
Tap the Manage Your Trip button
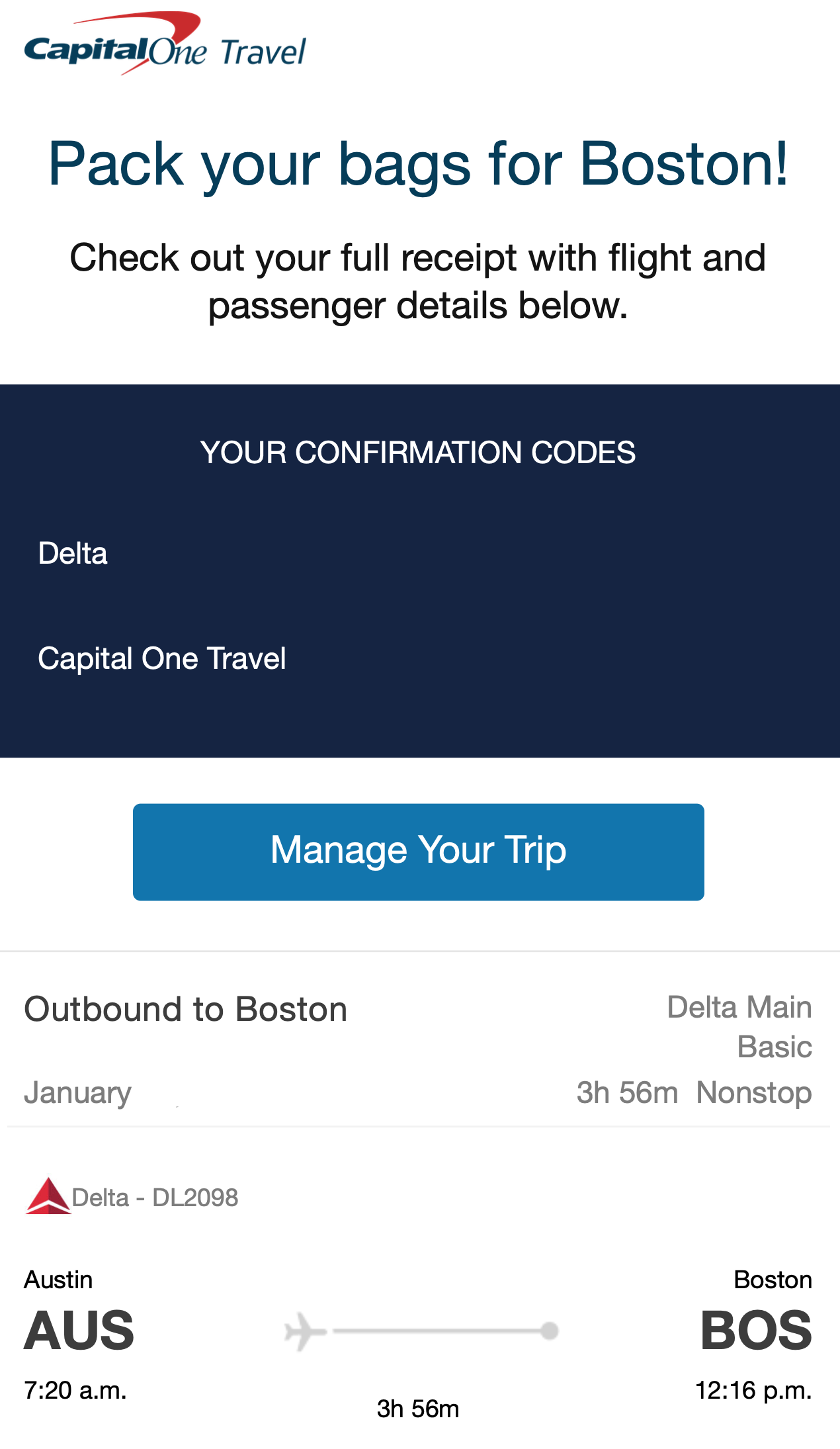point(418,852)
